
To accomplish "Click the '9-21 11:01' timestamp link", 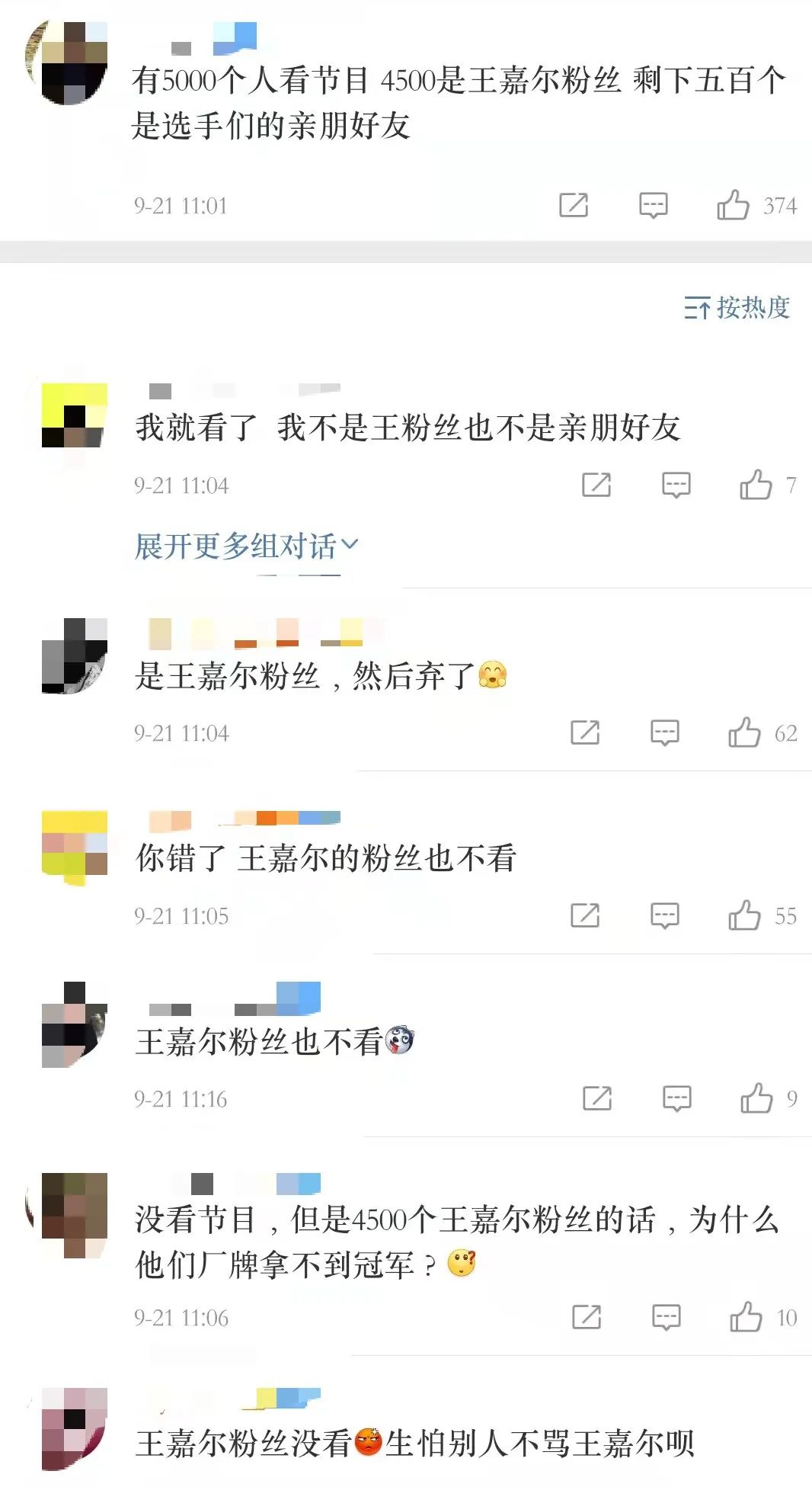I will point(179,205).
